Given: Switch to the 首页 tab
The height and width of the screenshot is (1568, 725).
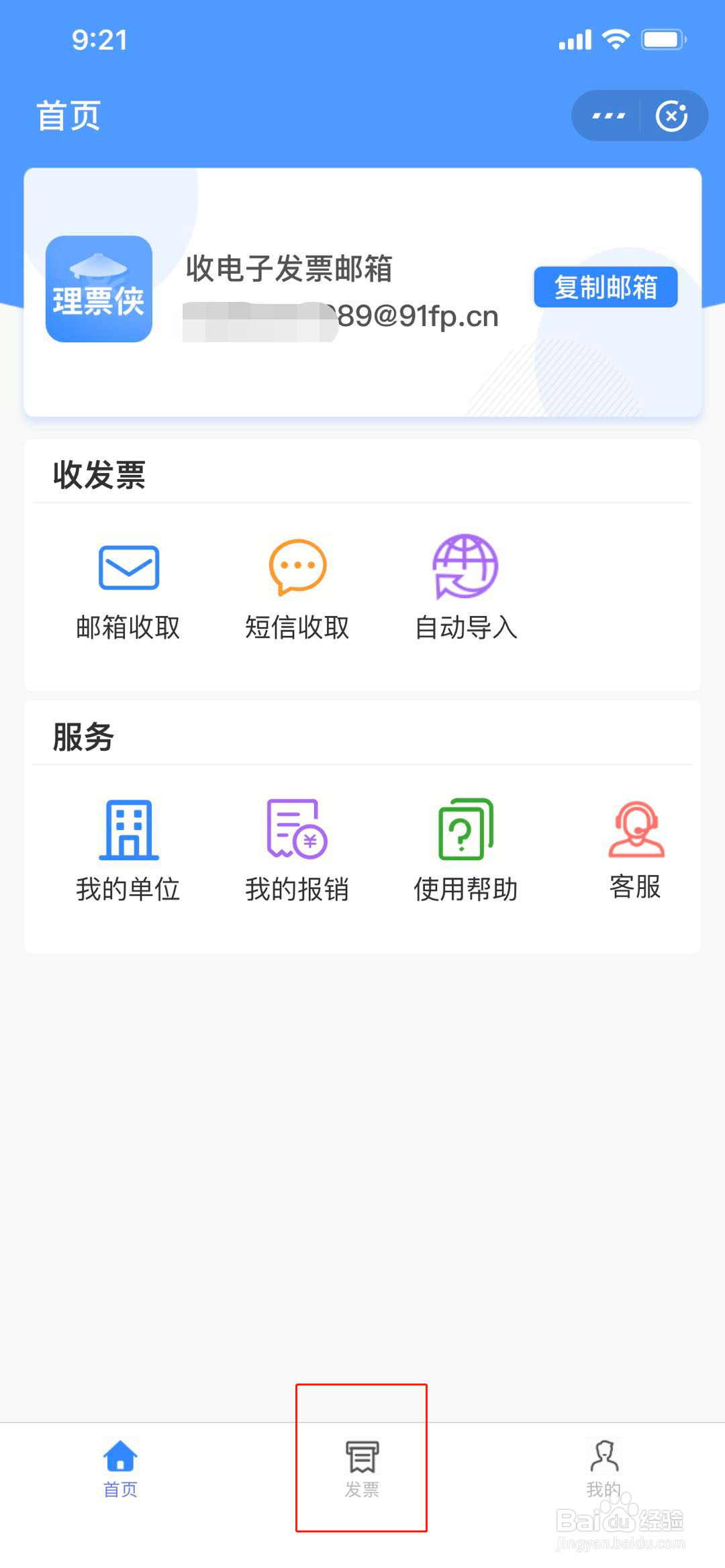Looking at the screenshot, I should point(121,1469).
